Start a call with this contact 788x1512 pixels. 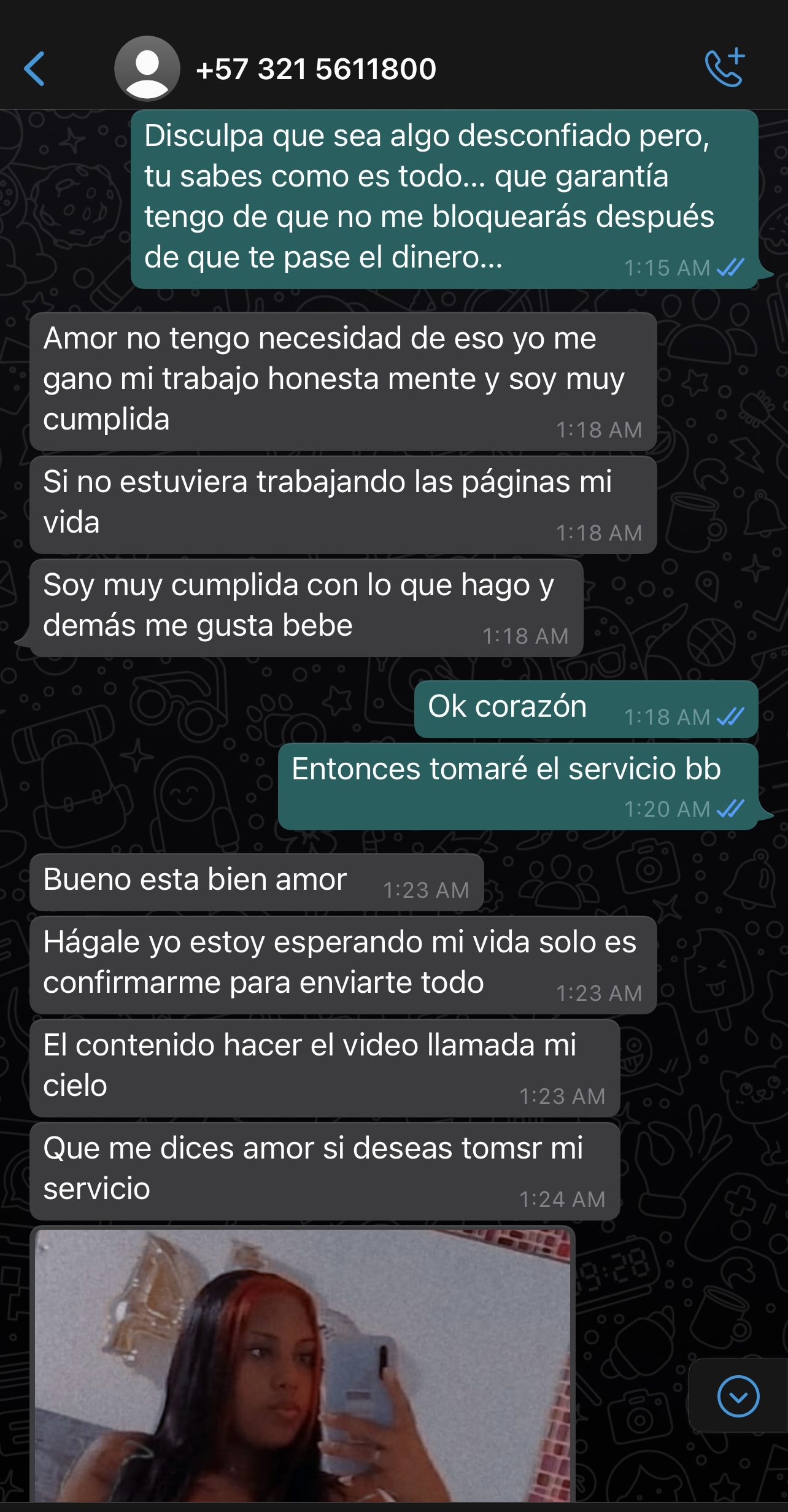(x=725, y=68)
